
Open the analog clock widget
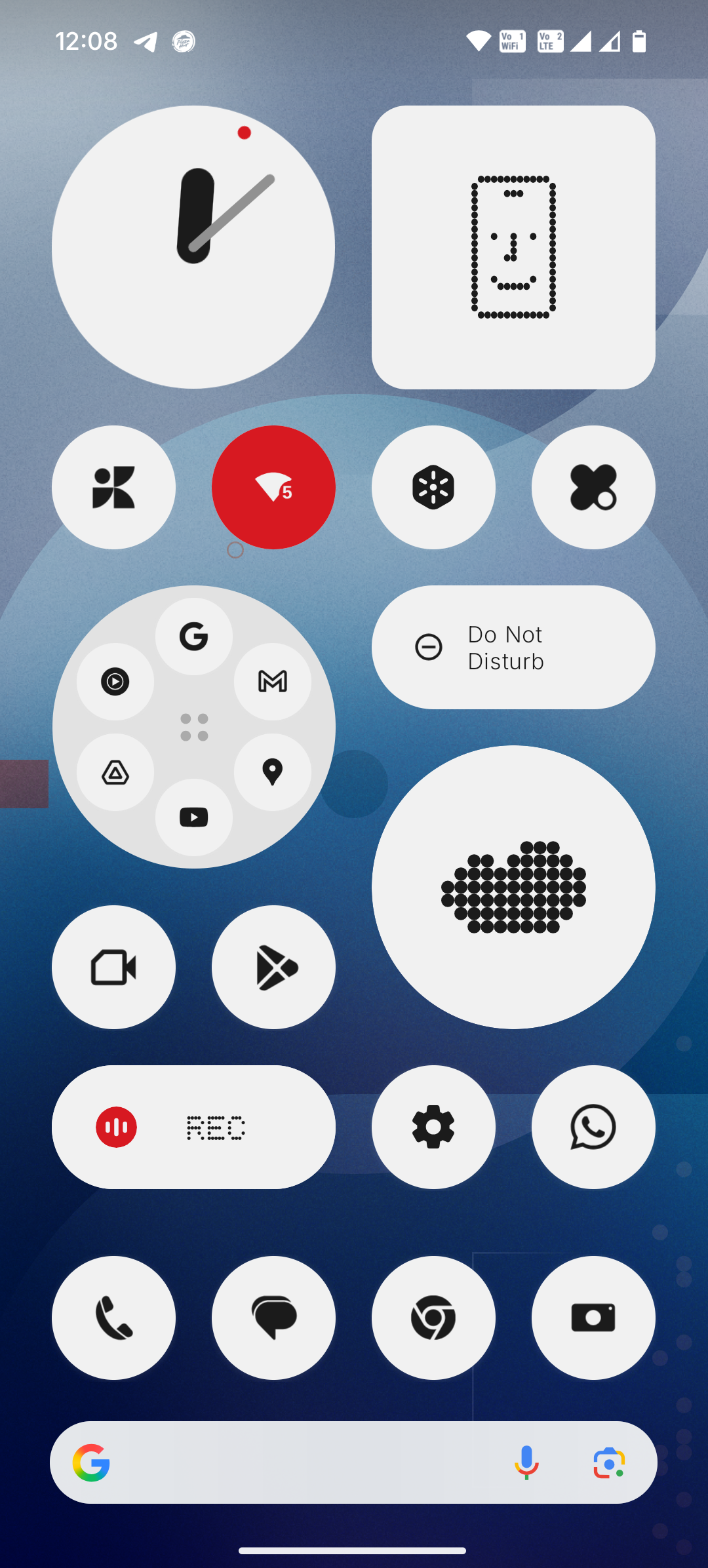point(193,247)
